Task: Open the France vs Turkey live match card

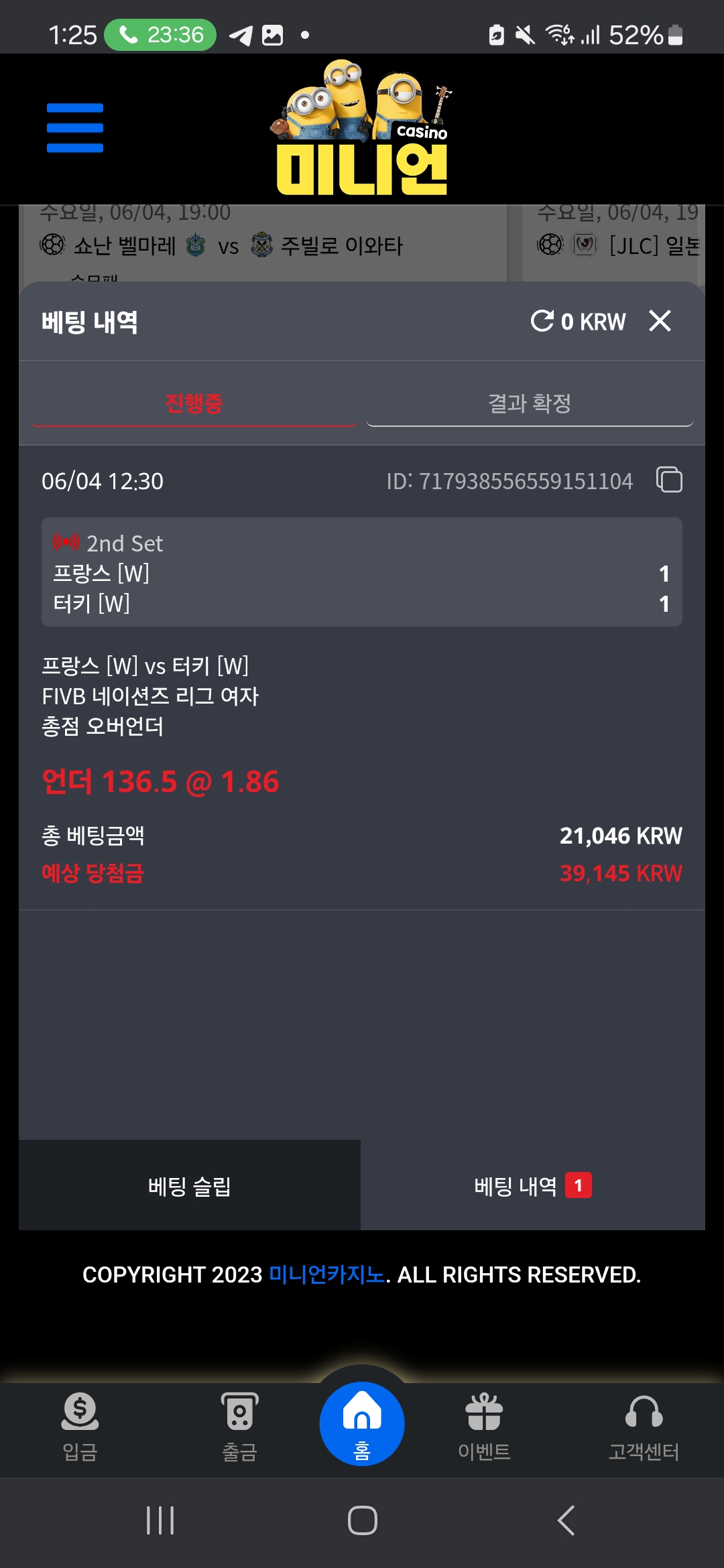Action: tap(362, 572)
